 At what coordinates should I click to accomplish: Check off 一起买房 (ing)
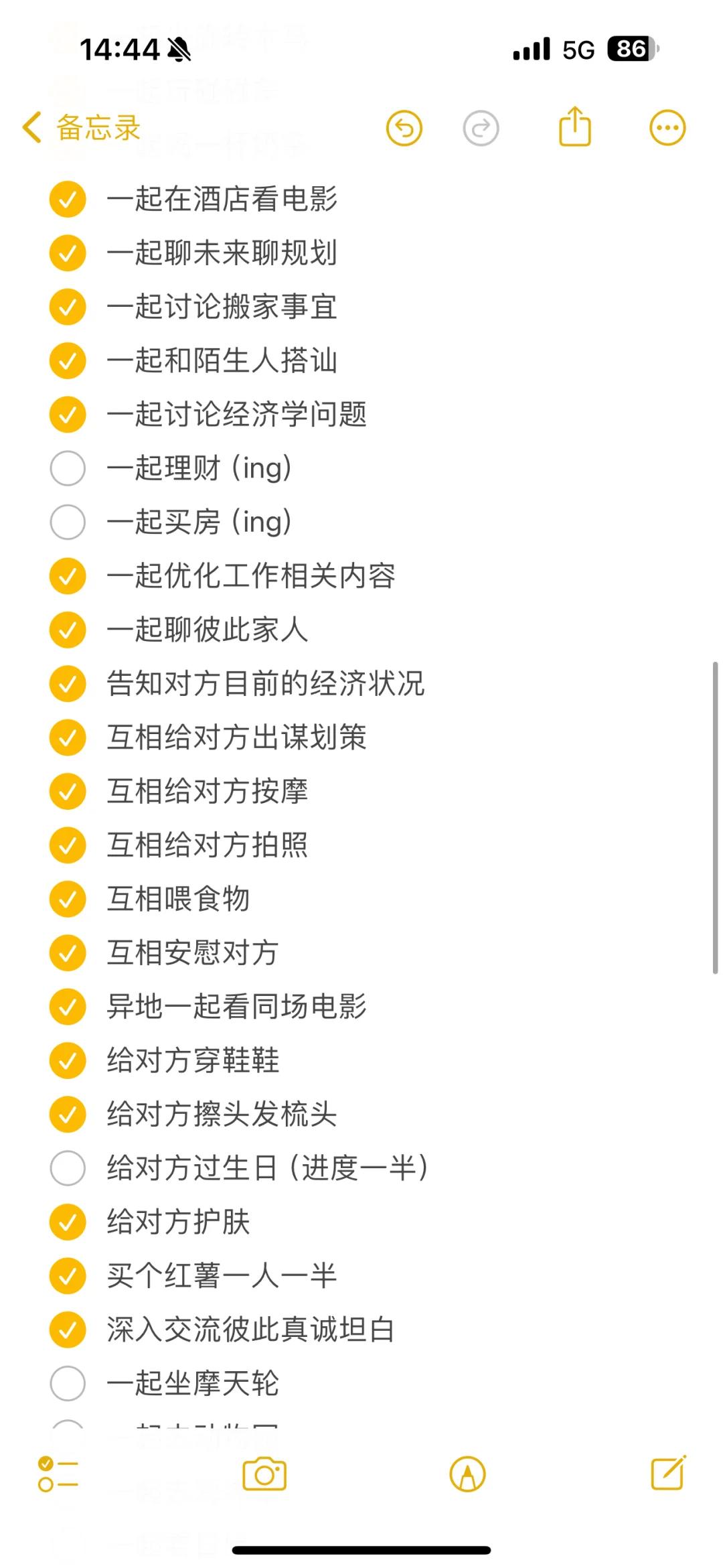tap(68, 522)
